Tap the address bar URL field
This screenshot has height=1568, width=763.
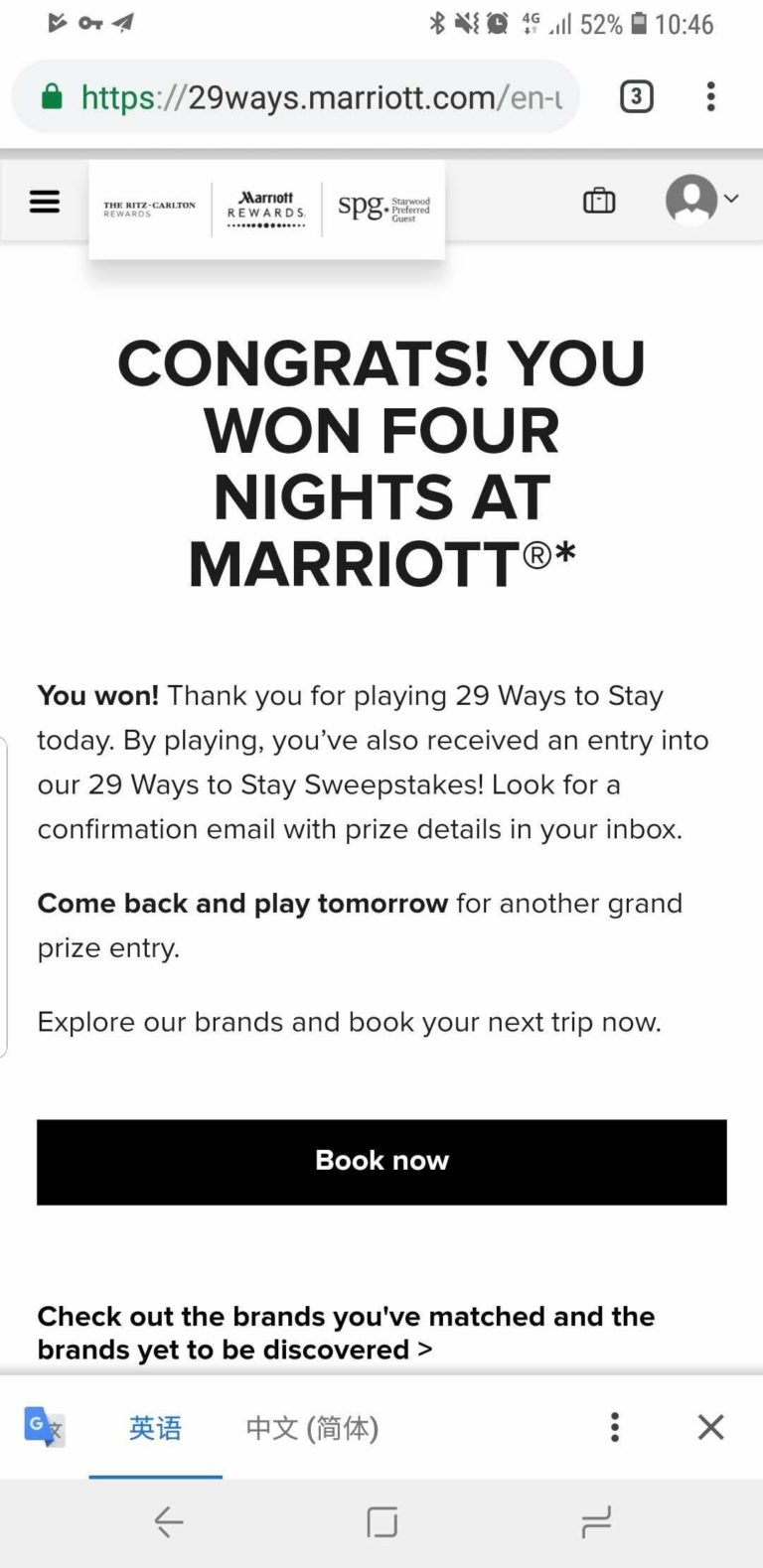click(x=298, y=96)
